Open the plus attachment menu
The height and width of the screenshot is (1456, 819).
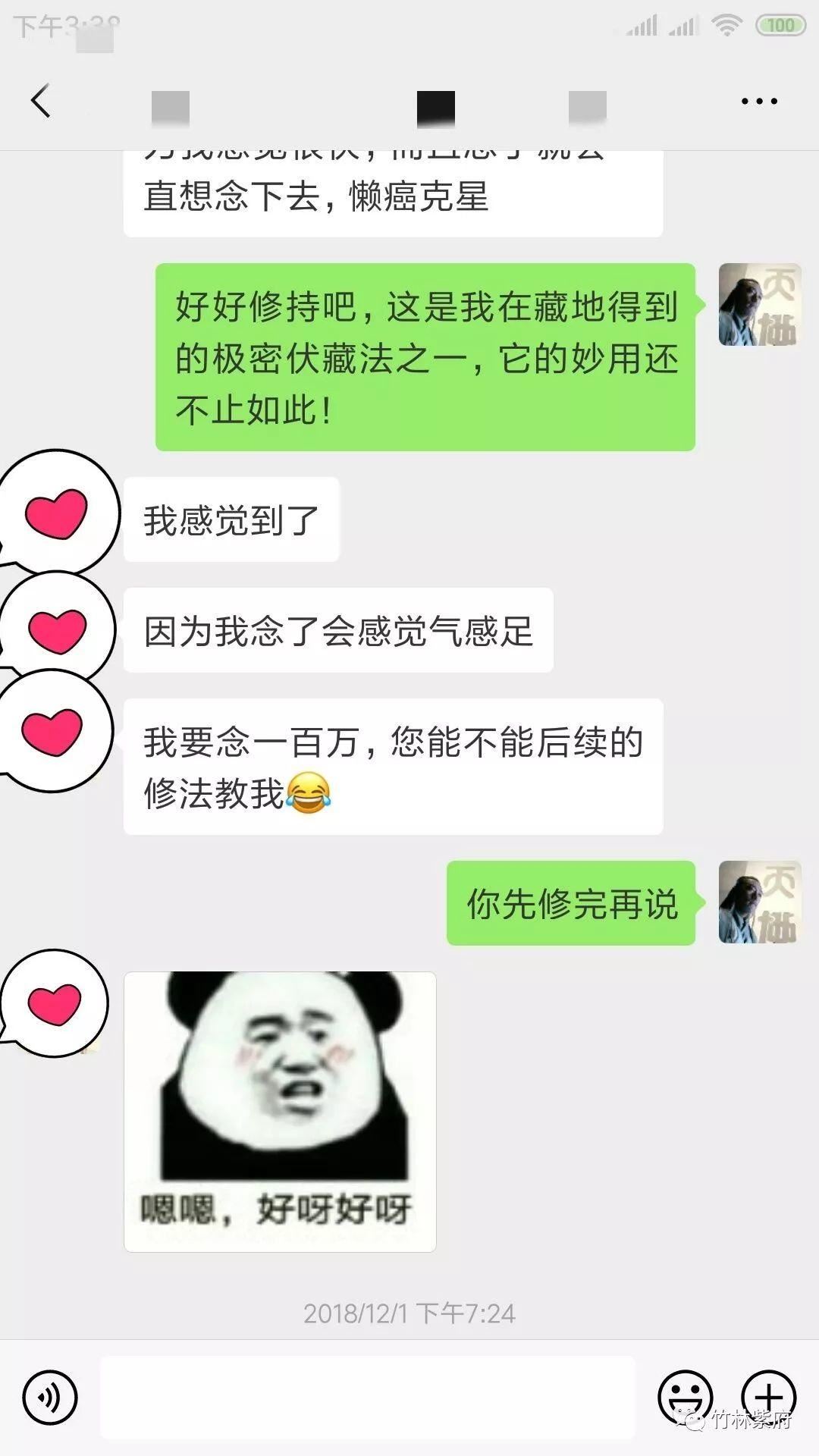click(768, 1397)
